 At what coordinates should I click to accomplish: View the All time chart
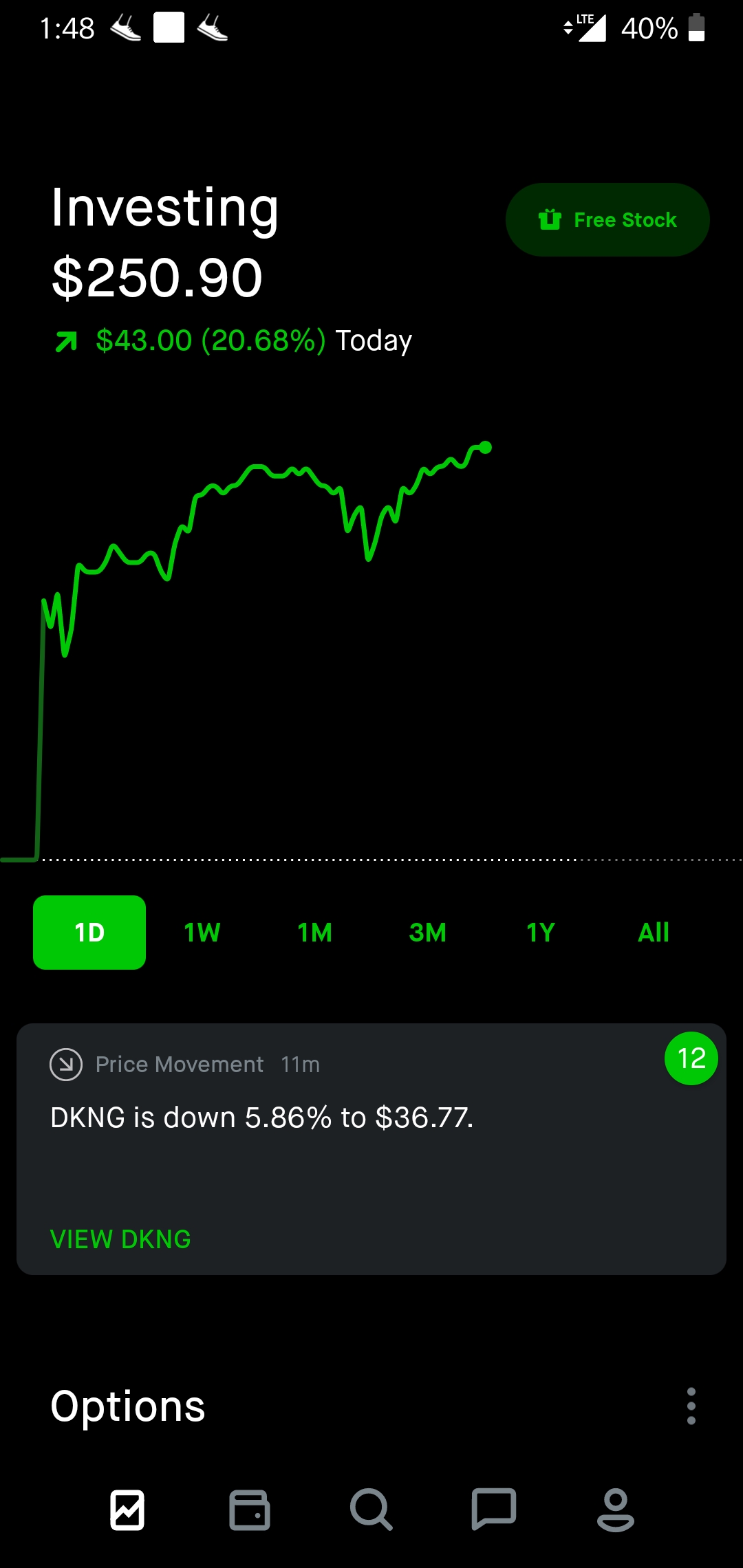pos(654,933)
